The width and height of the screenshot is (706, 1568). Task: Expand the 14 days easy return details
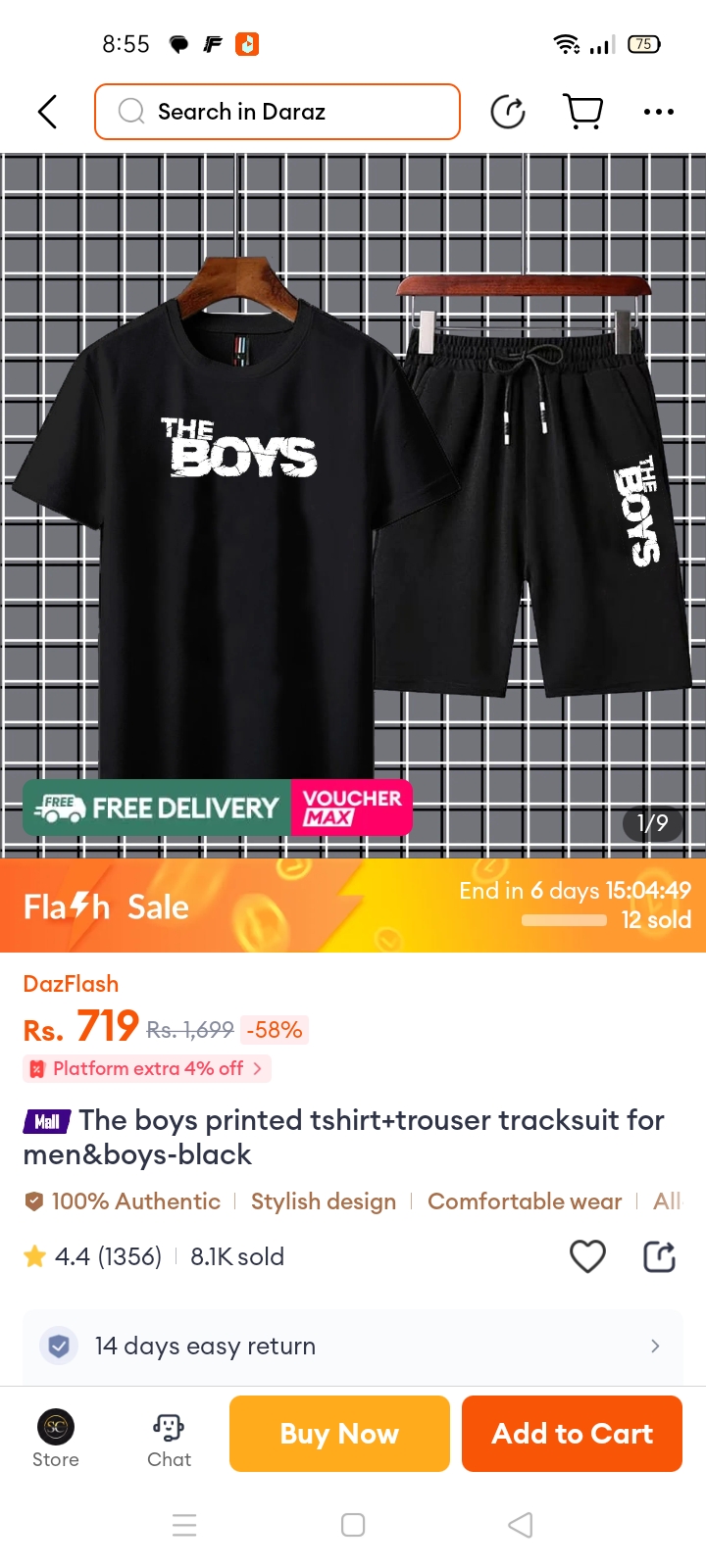353,1346
